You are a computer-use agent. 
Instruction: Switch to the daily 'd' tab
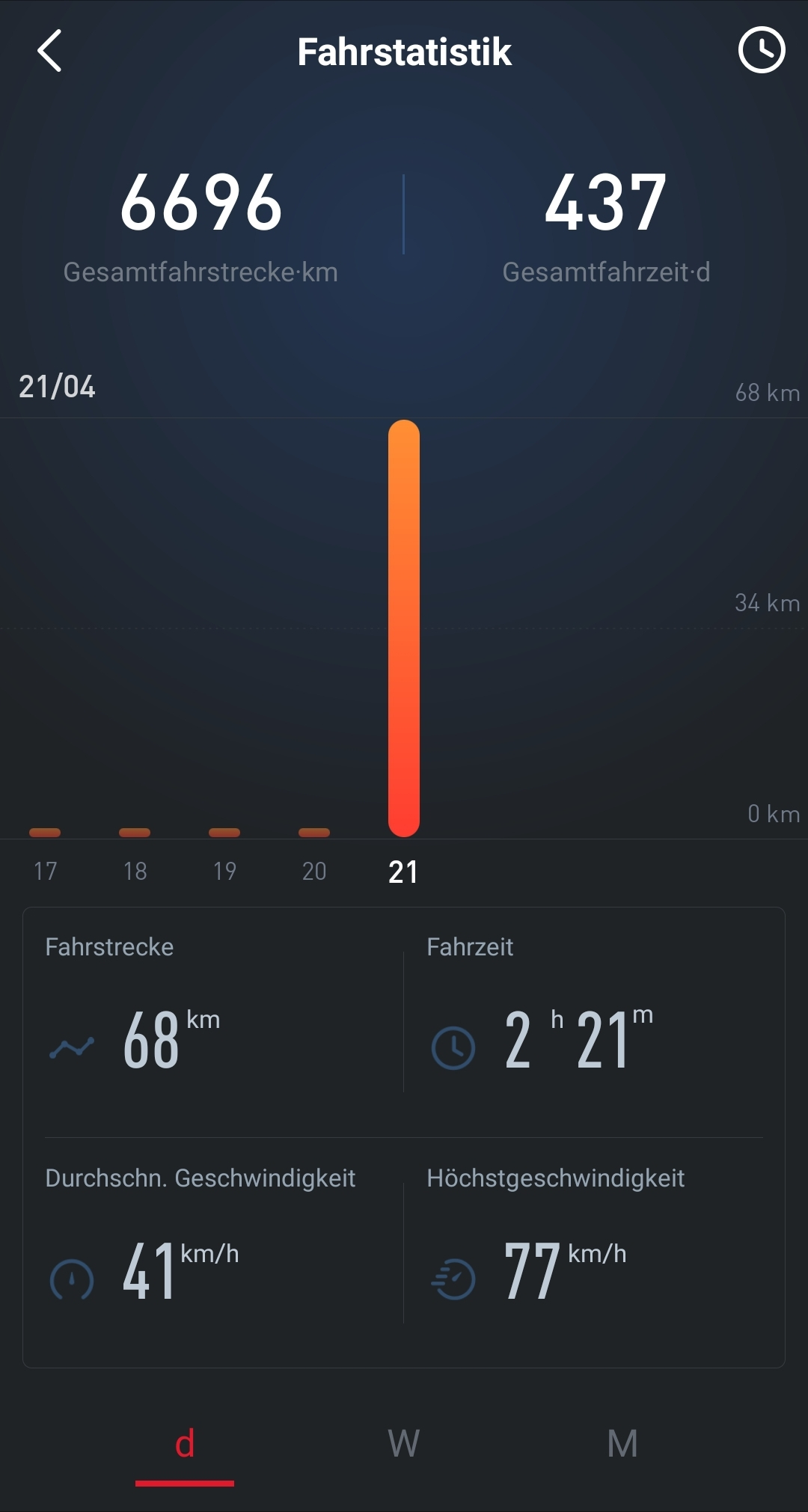point(185,1445)
